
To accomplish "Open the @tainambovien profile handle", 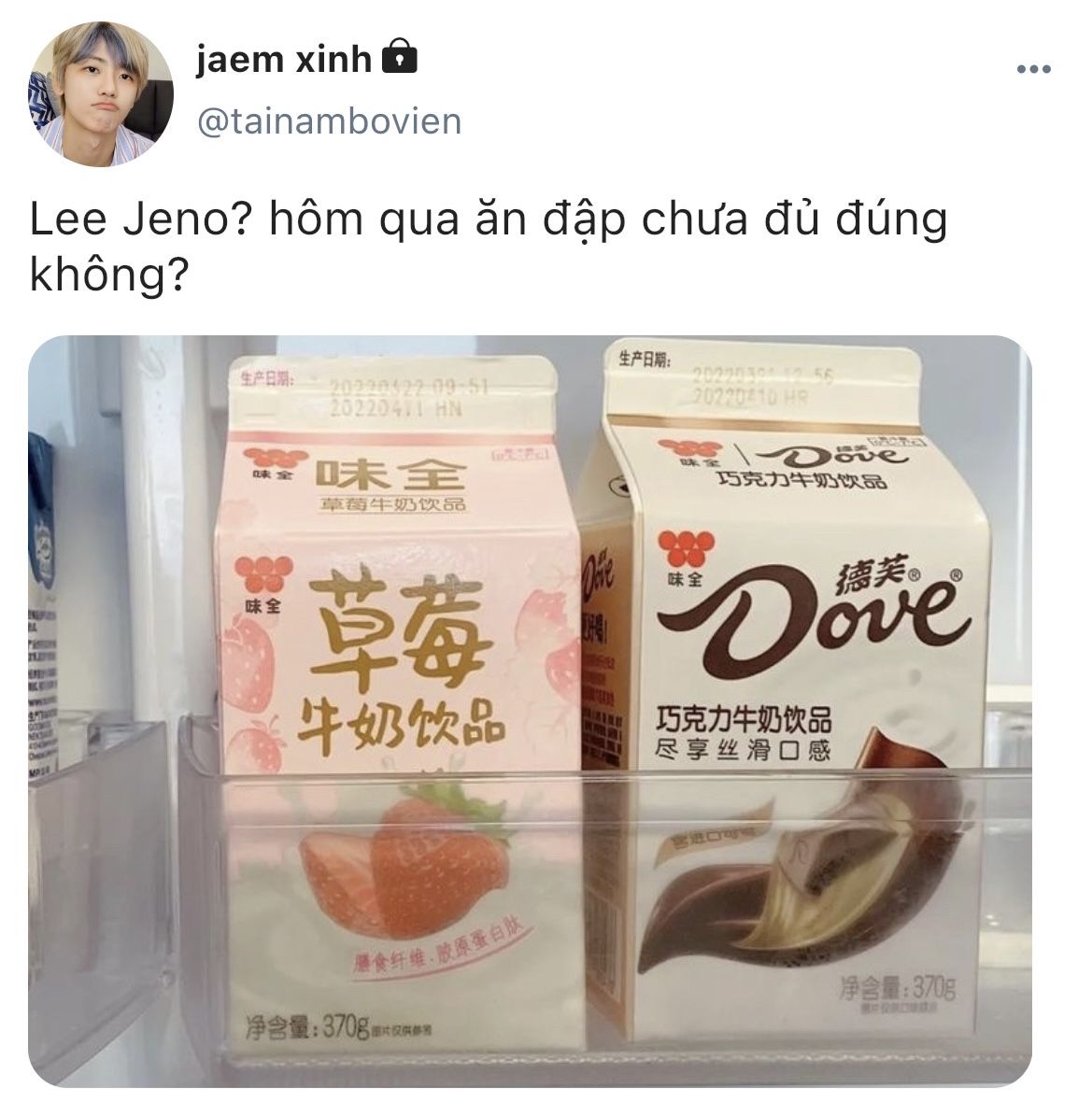I will (x=328, y=121).
